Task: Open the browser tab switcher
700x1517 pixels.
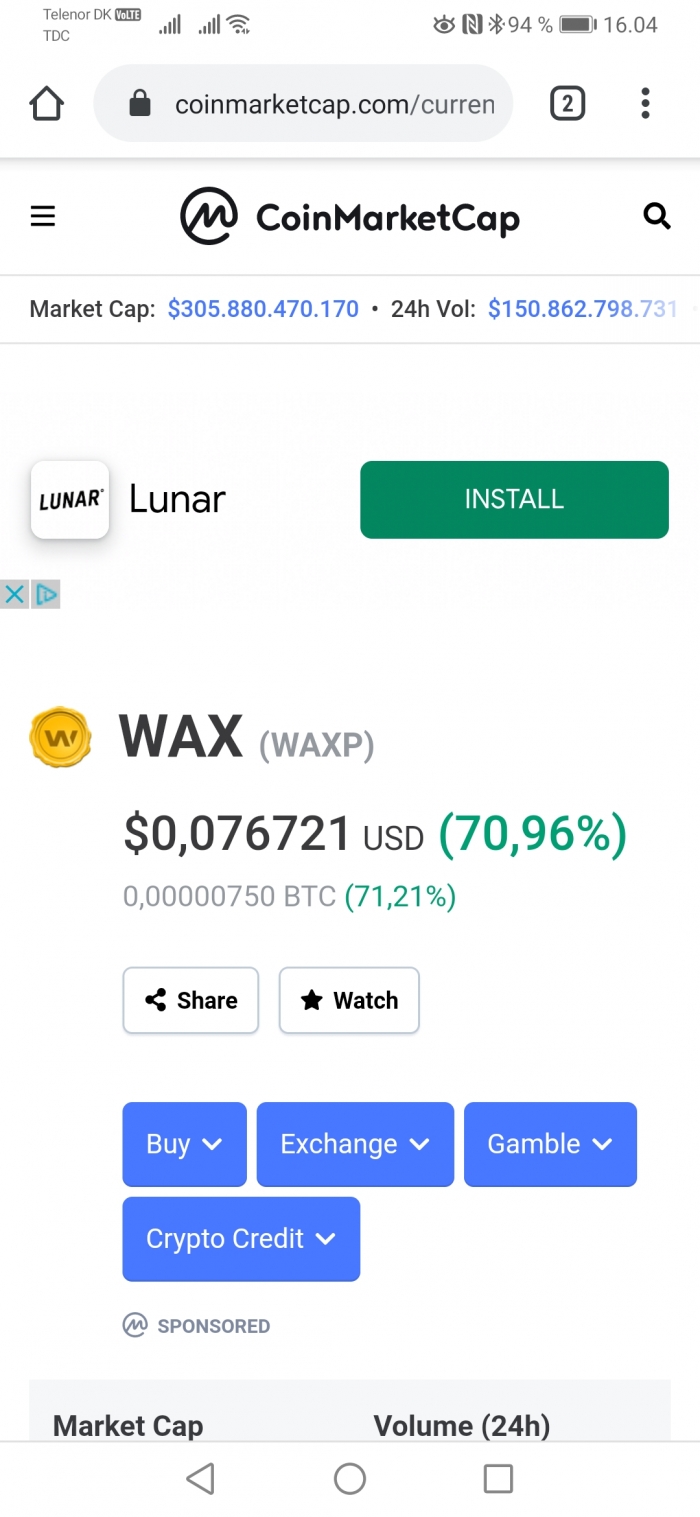Action: click(567, 103)
